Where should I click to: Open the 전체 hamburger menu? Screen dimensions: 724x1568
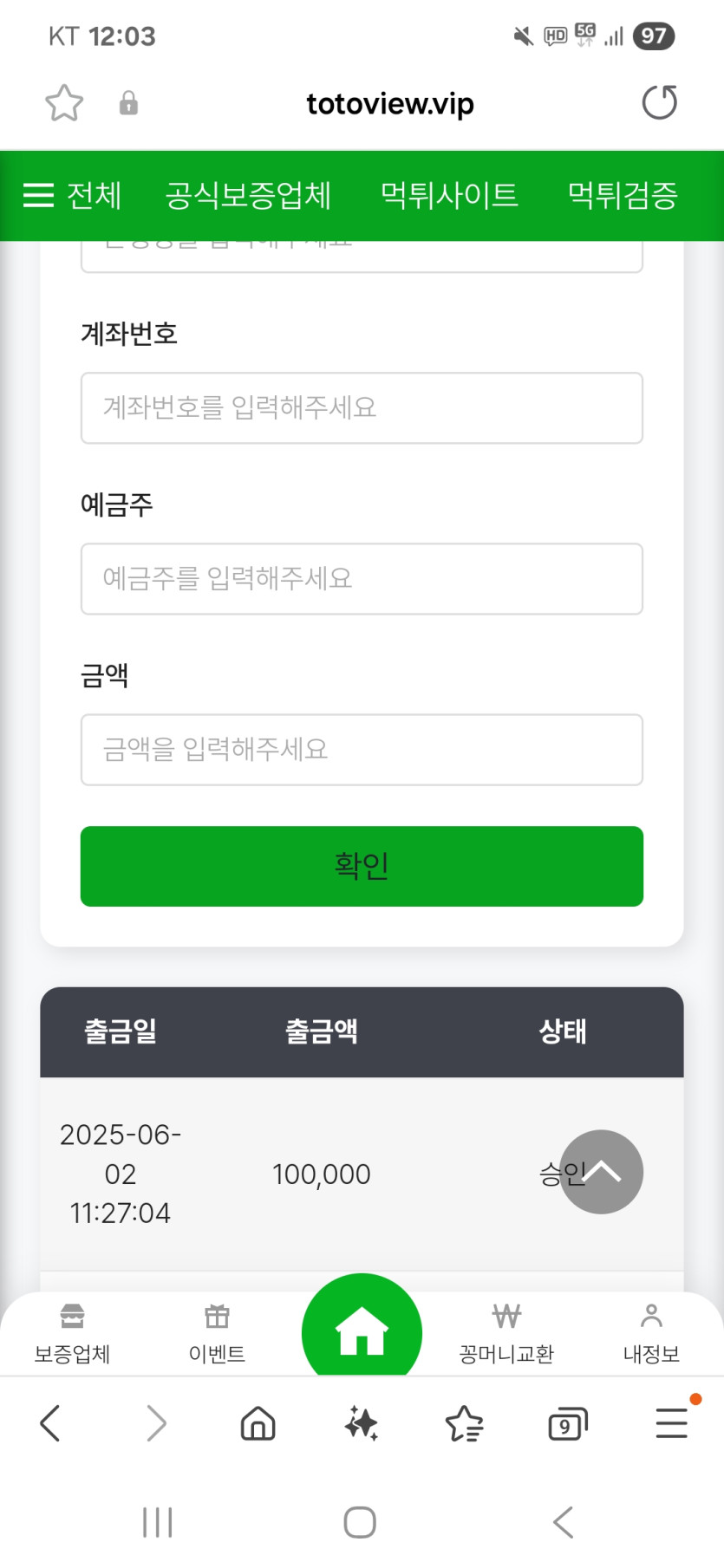pos(72,196)
